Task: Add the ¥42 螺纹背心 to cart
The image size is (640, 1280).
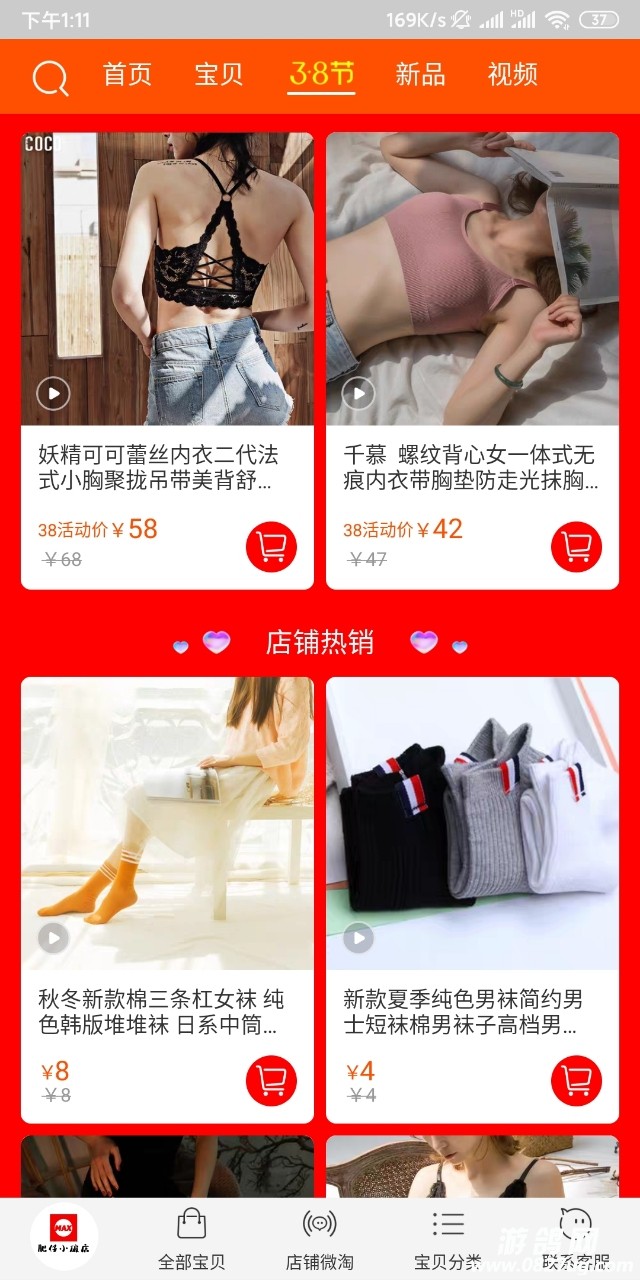Action: click(576, 547)
